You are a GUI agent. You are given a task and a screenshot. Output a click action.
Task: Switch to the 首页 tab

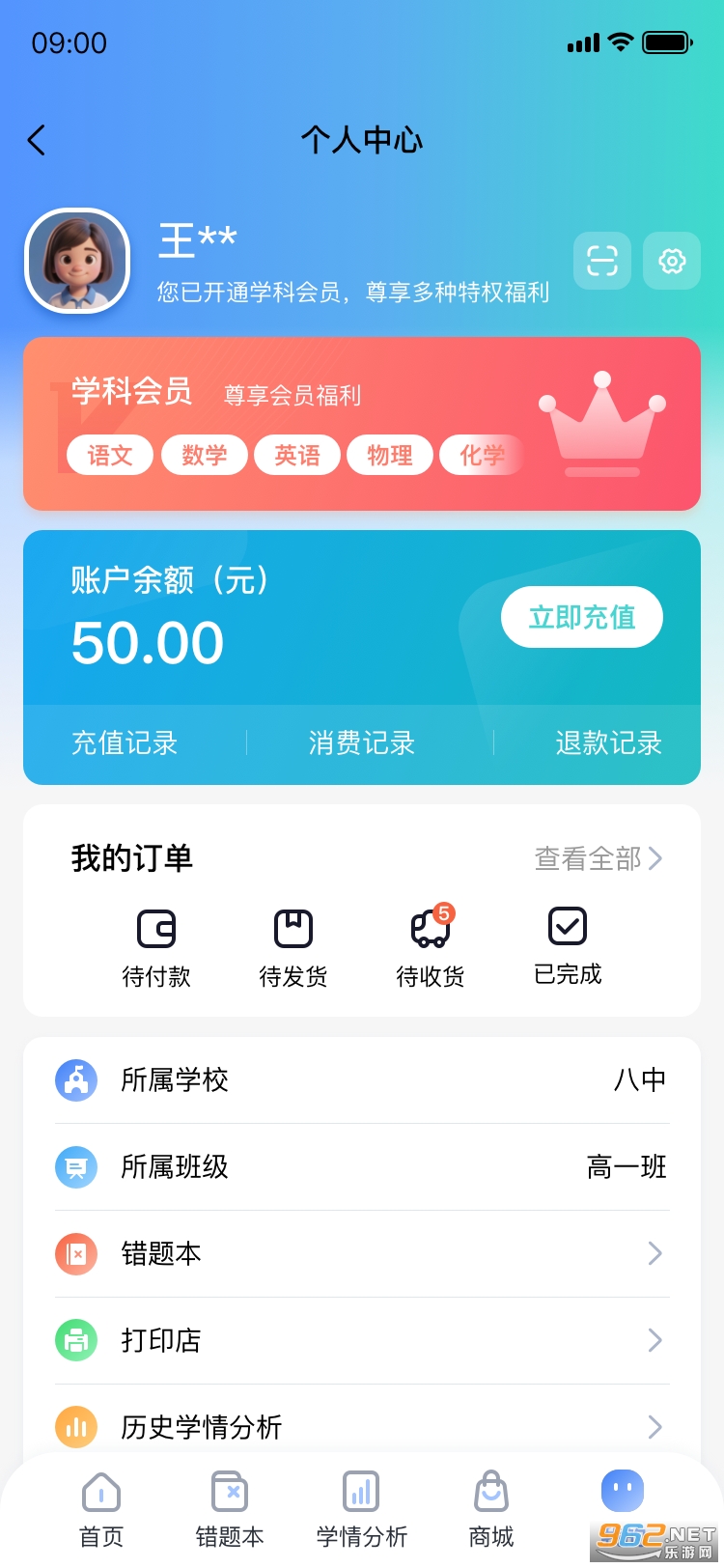(101, 1510)
